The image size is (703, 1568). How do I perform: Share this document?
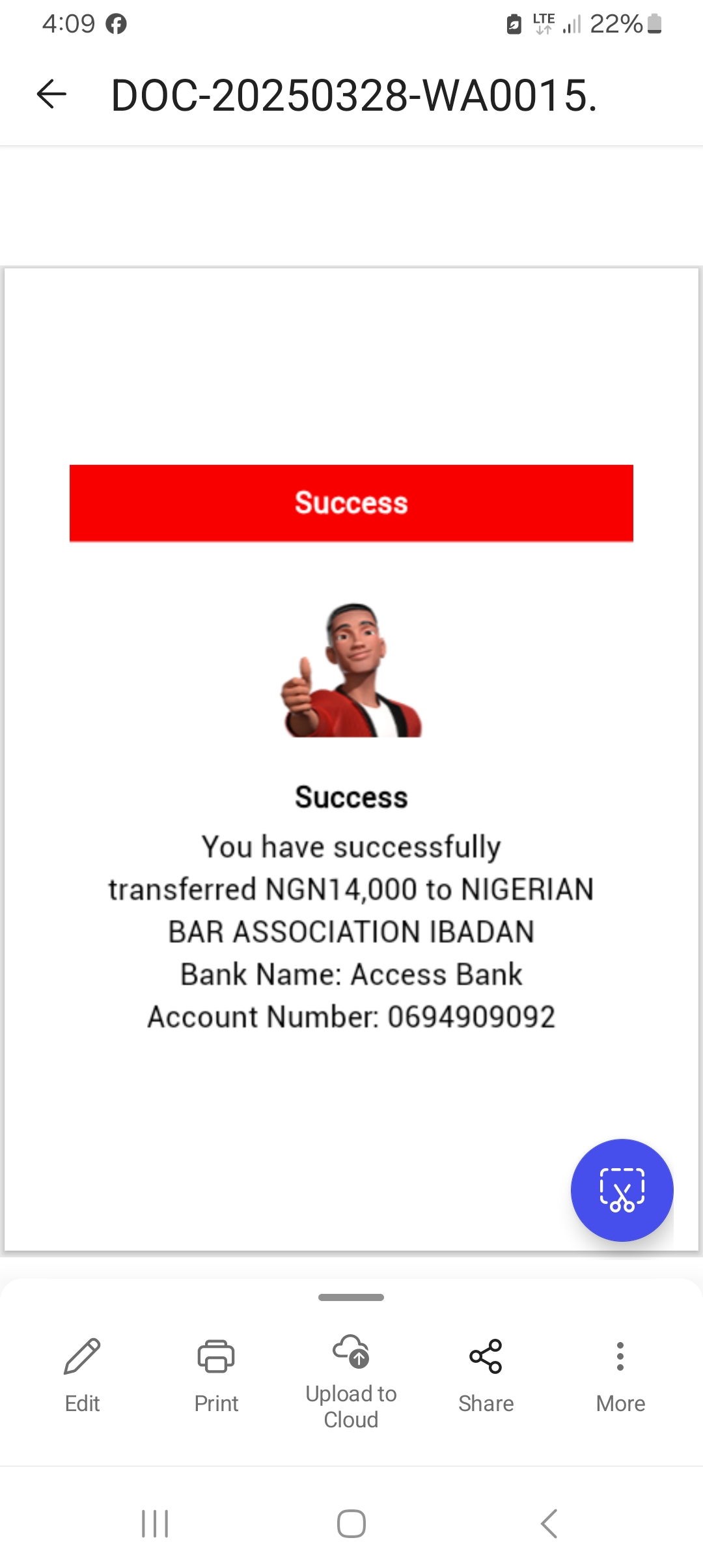coord(486,1374)
